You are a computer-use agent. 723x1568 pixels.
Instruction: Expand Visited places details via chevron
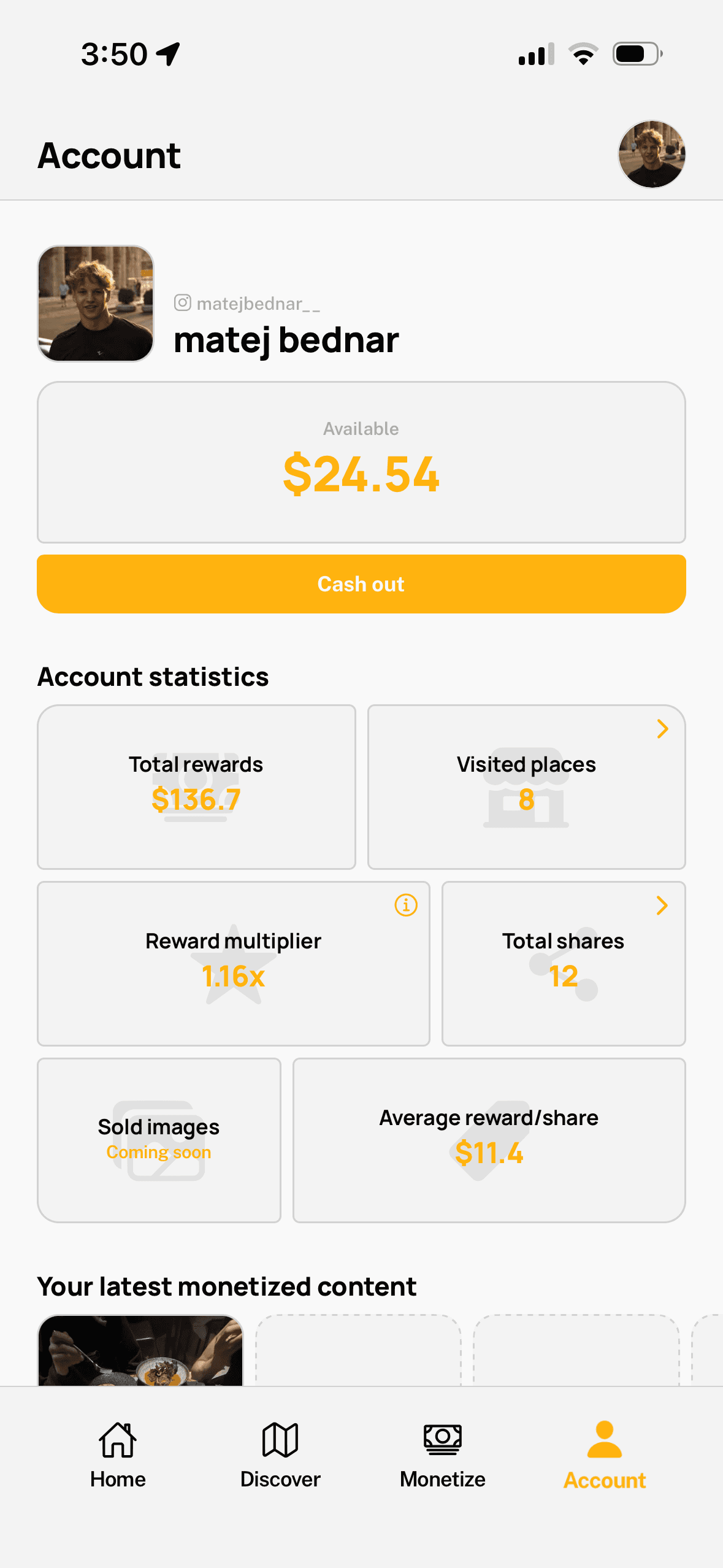pos(663,729)
